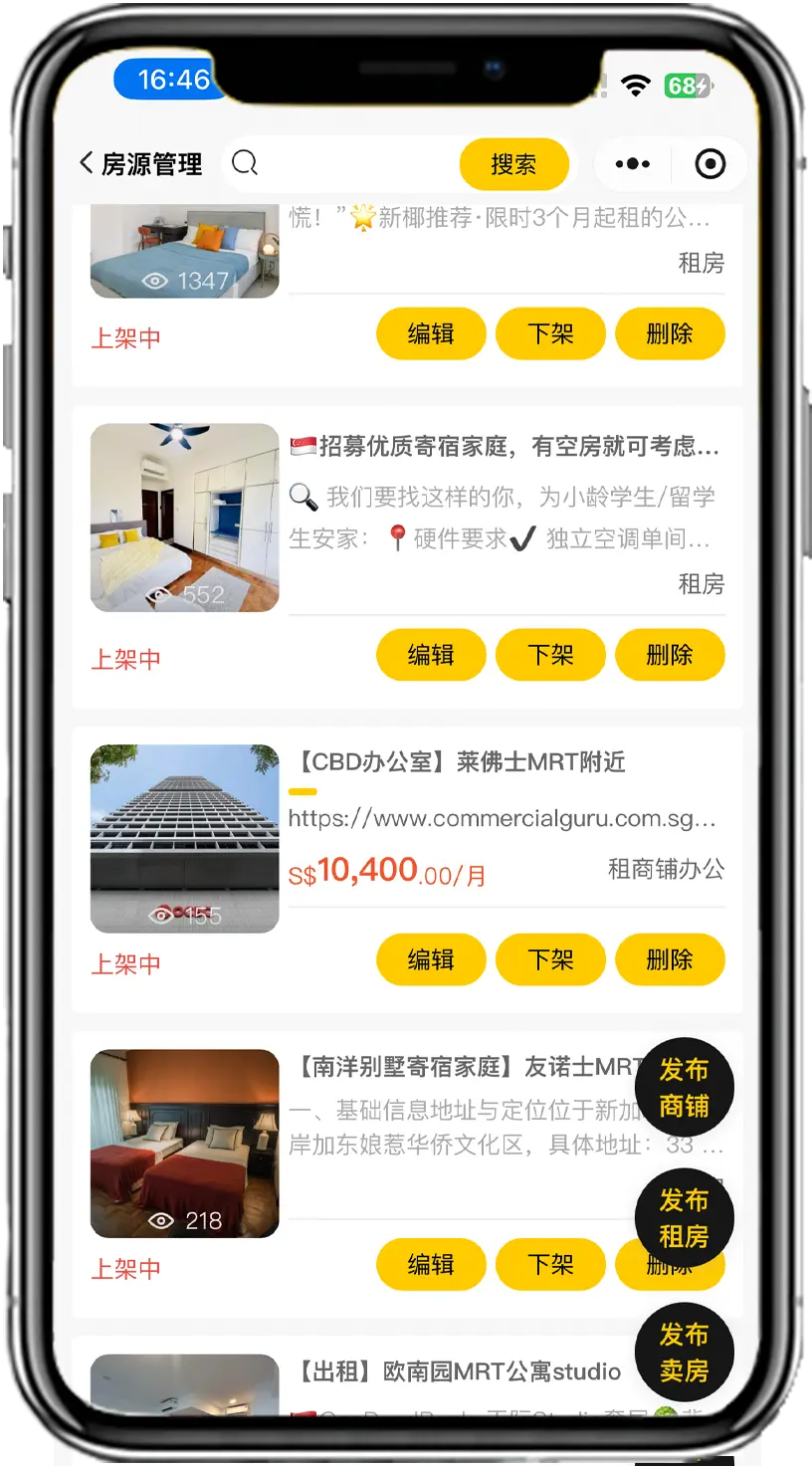This screenshot has height=1466, width=812.
Task: Tap the search magnifier icon in search bar
Action: [x=244, y=163]
